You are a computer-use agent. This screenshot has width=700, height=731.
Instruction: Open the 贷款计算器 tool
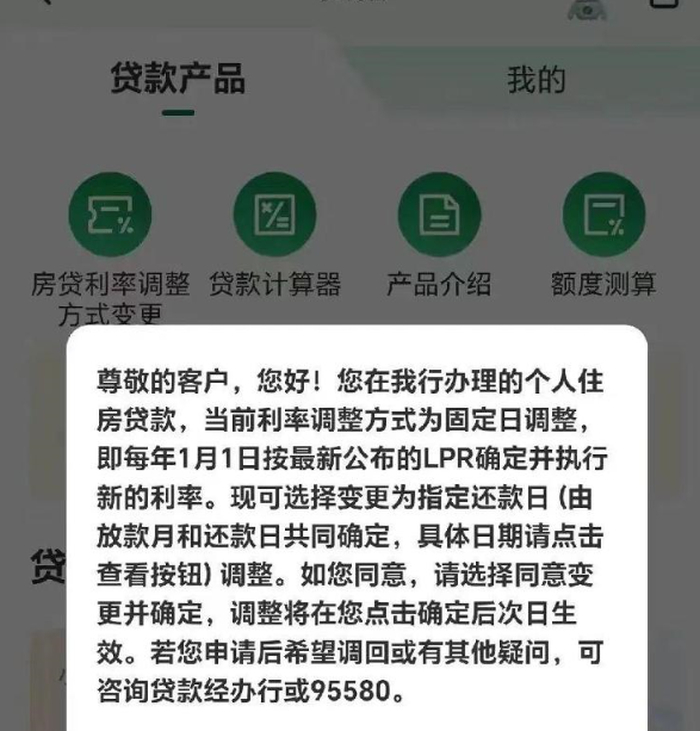[275, 215]
